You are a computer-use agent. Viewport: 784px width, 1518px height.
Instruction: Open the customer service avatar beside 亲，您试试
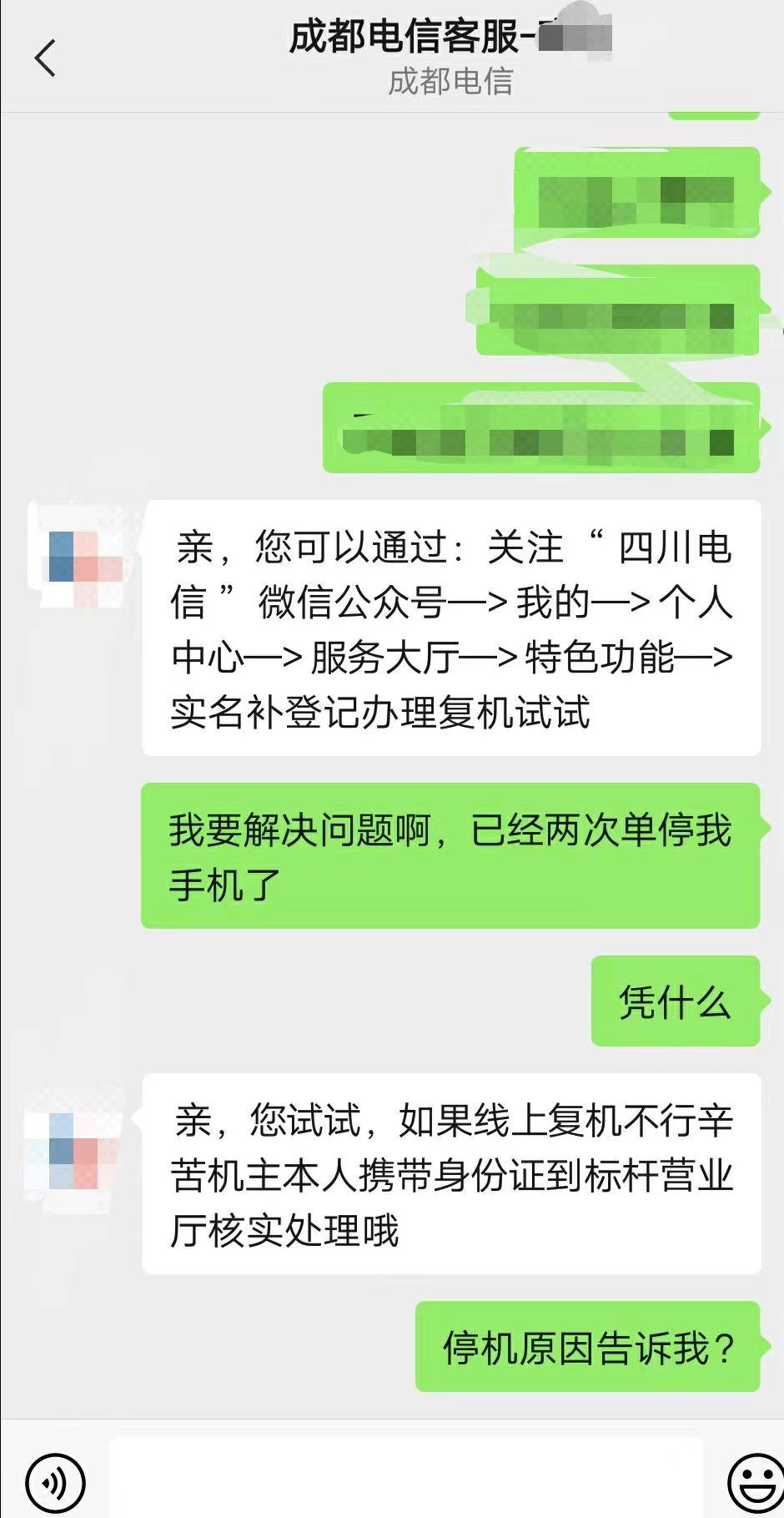click(74, 1137)
